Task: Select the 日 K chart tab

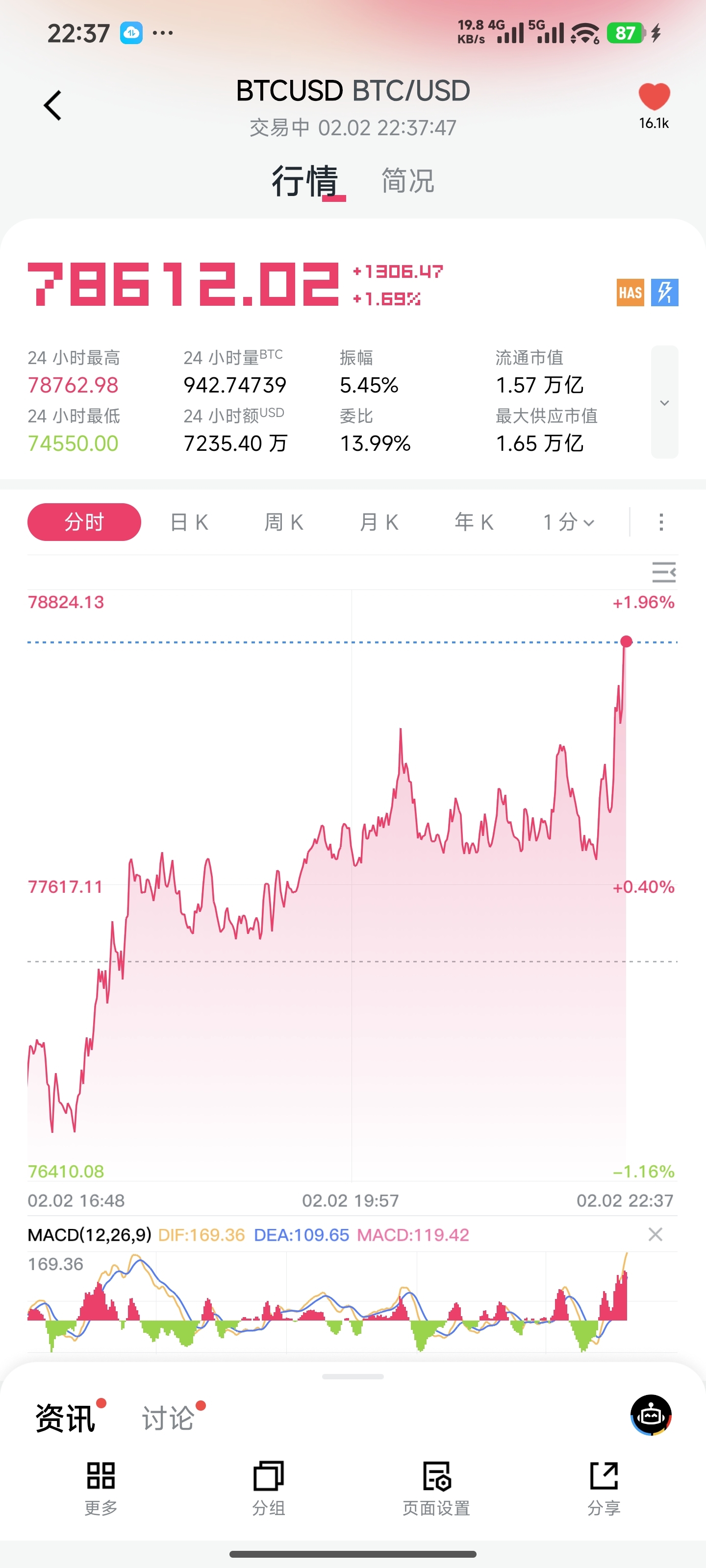Action: click(189, 522)
